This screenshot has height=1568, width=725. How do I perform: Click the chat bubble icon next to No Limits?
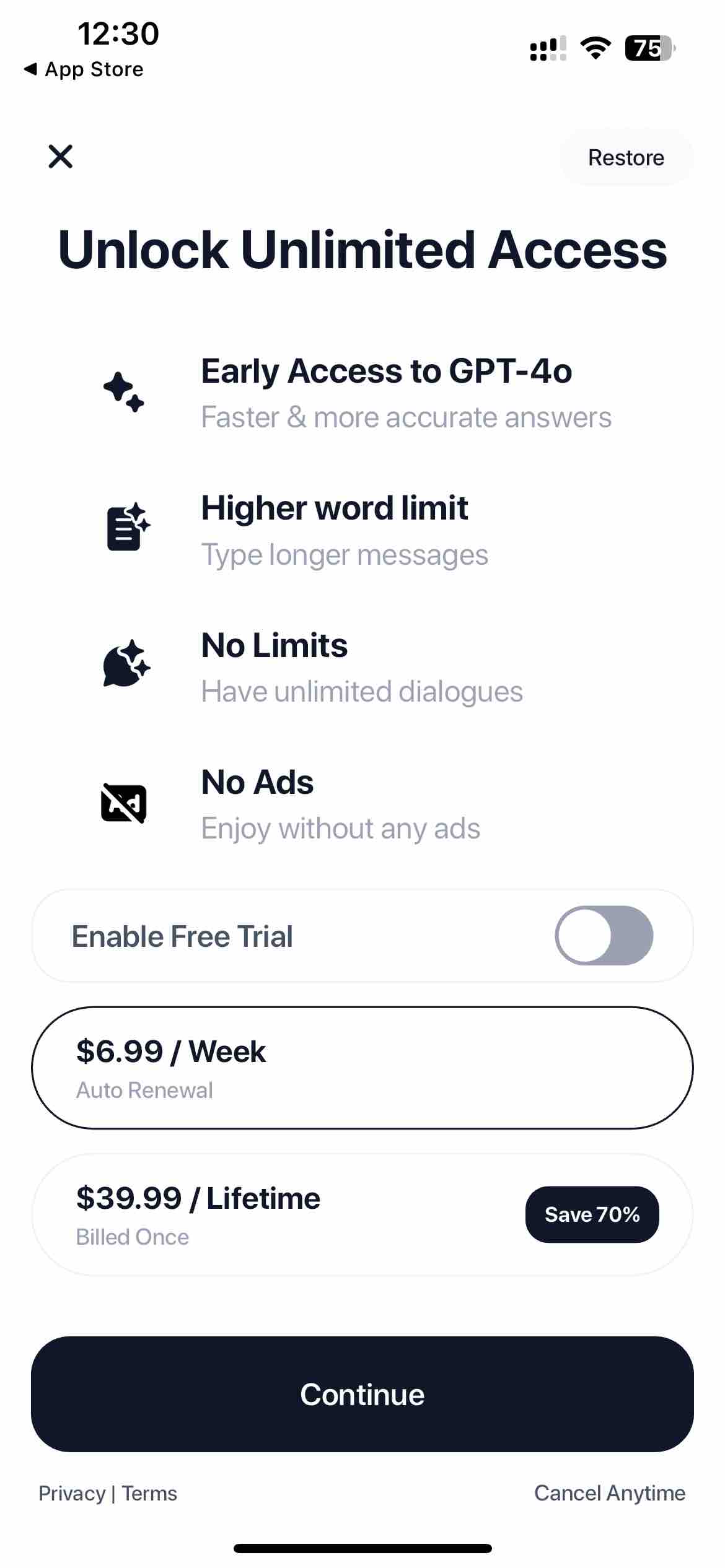[x=124, y=668]
